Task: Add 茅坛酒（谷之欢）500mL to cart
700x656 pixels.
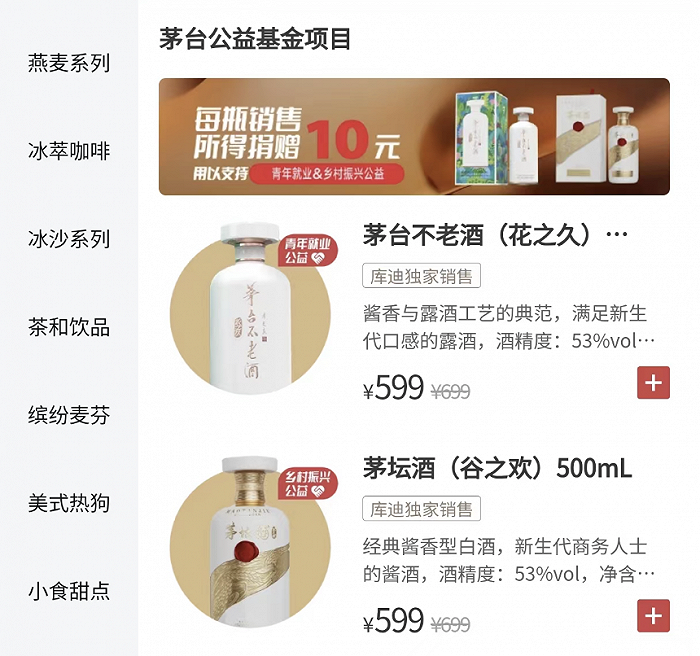Action: pos(653,615)
